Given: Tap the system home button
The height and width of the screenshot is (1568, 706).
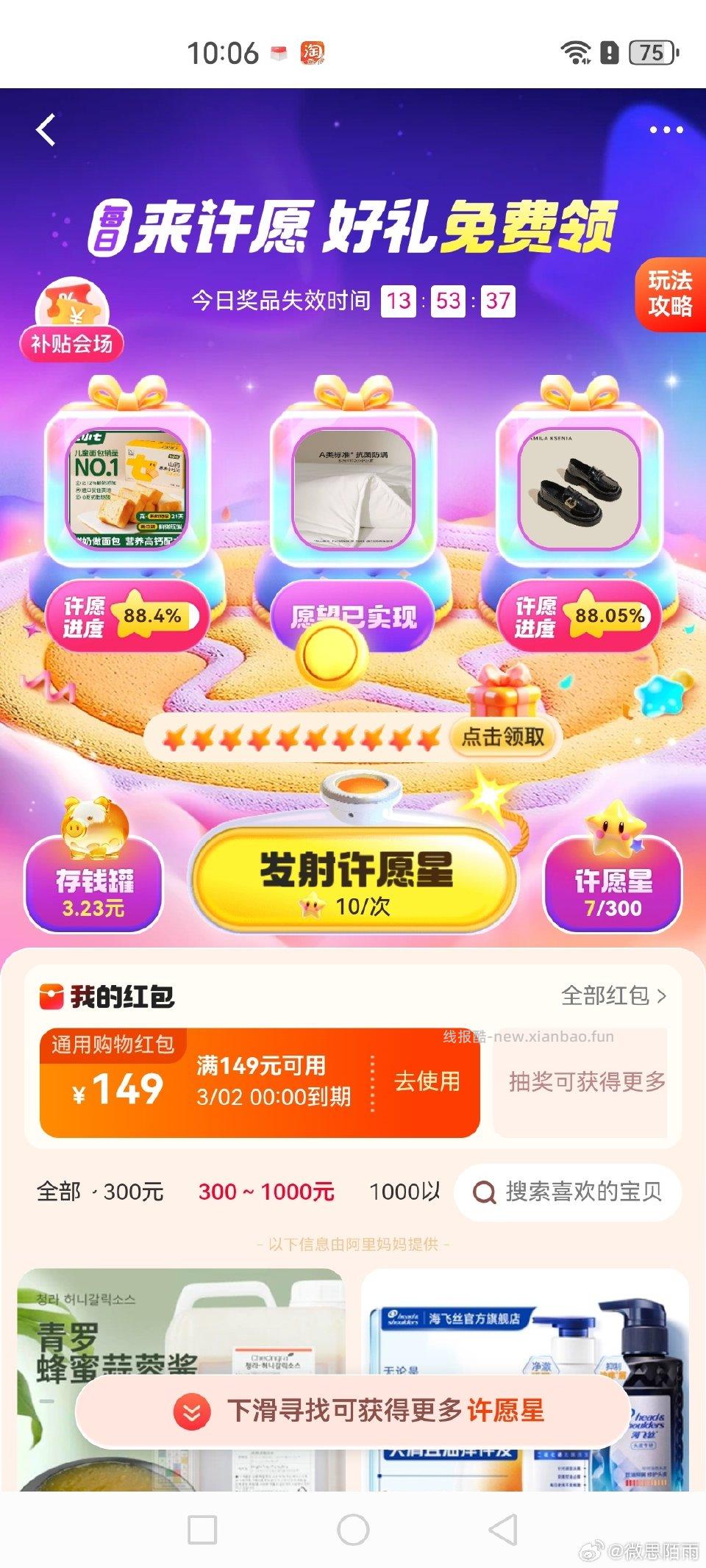Looking at the screenshot, I should 353,1530.
